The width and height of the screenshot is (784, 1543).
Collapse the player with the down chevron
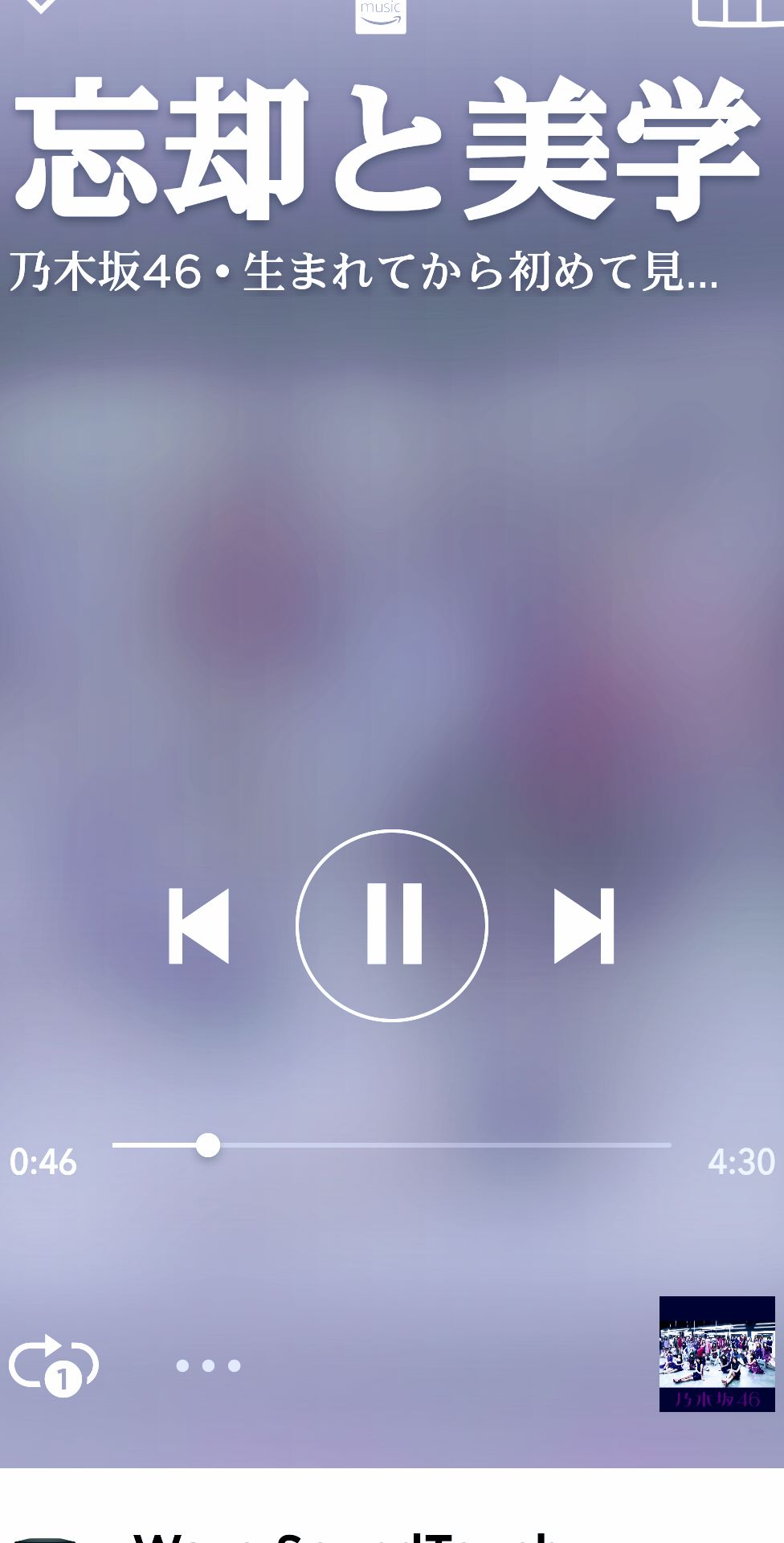tap(40, 6)
